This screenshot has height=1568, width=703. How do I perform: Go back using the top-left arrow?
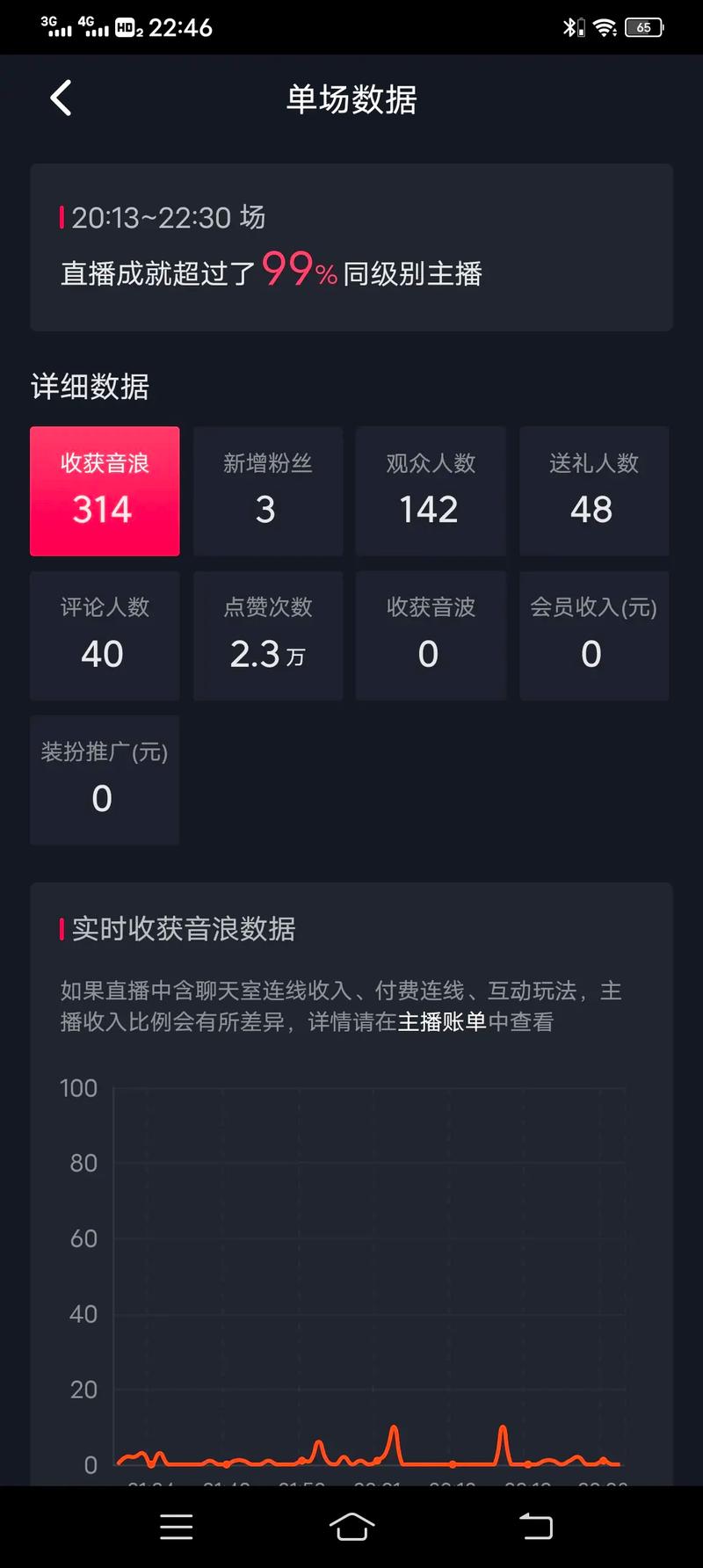coord(61,98)
